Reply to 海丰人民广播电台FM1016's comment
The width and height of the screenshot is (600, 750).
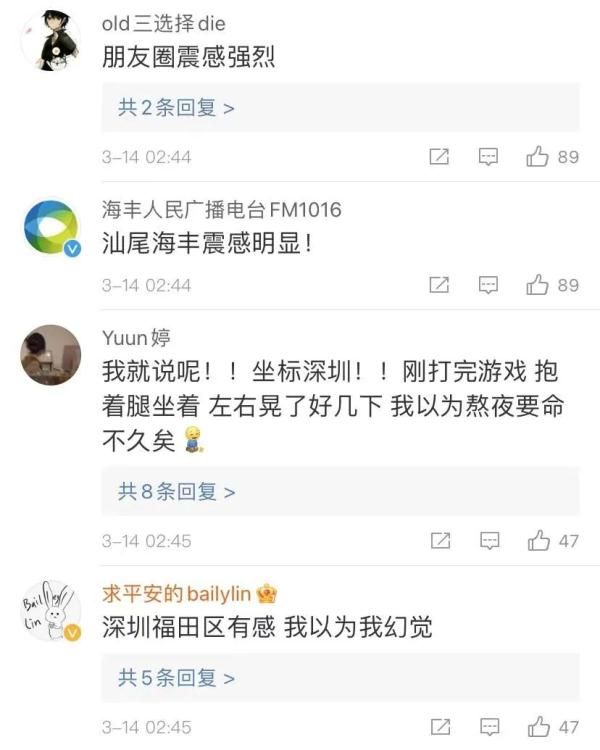pos(489,285)
